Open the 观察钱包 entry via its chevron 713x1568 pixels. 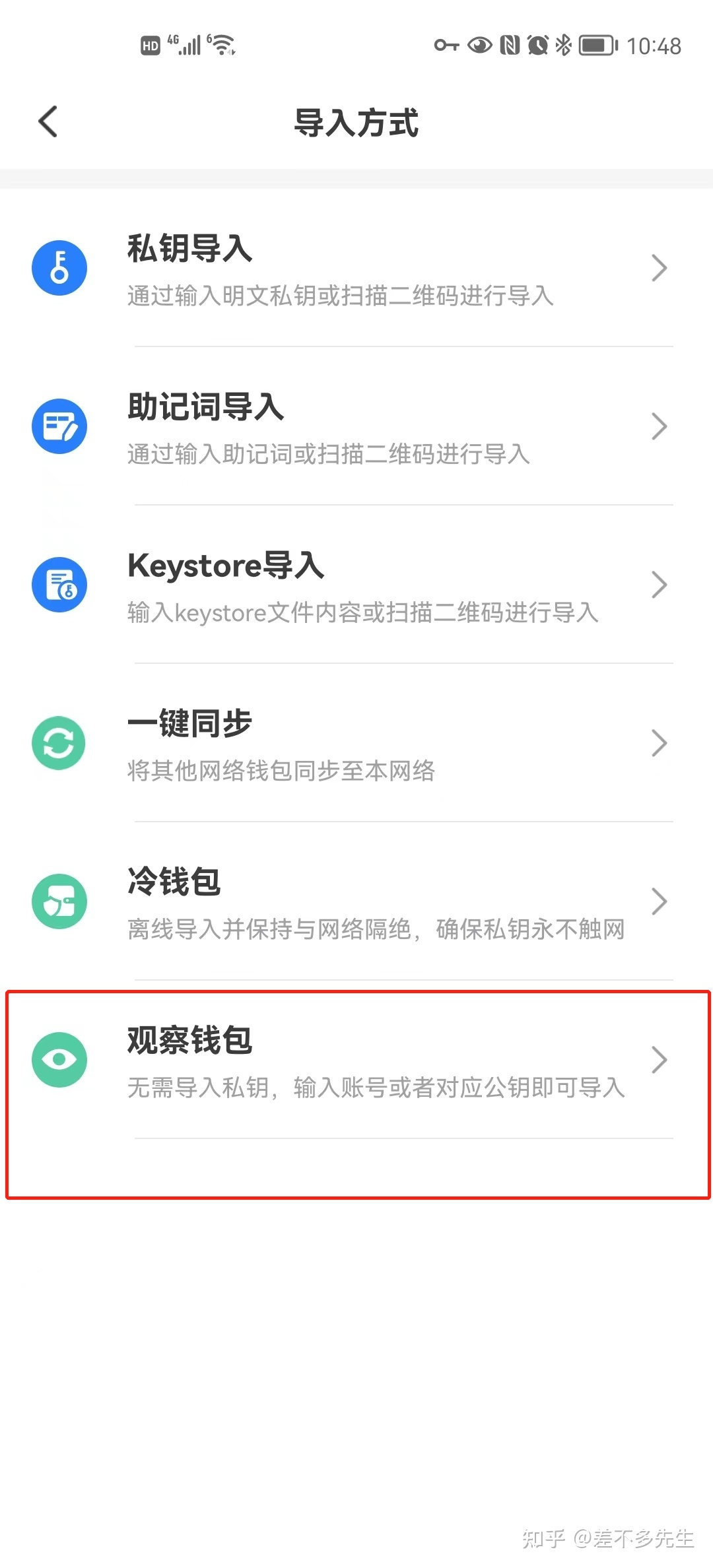pyautogui.click(x=659, y=1059)
